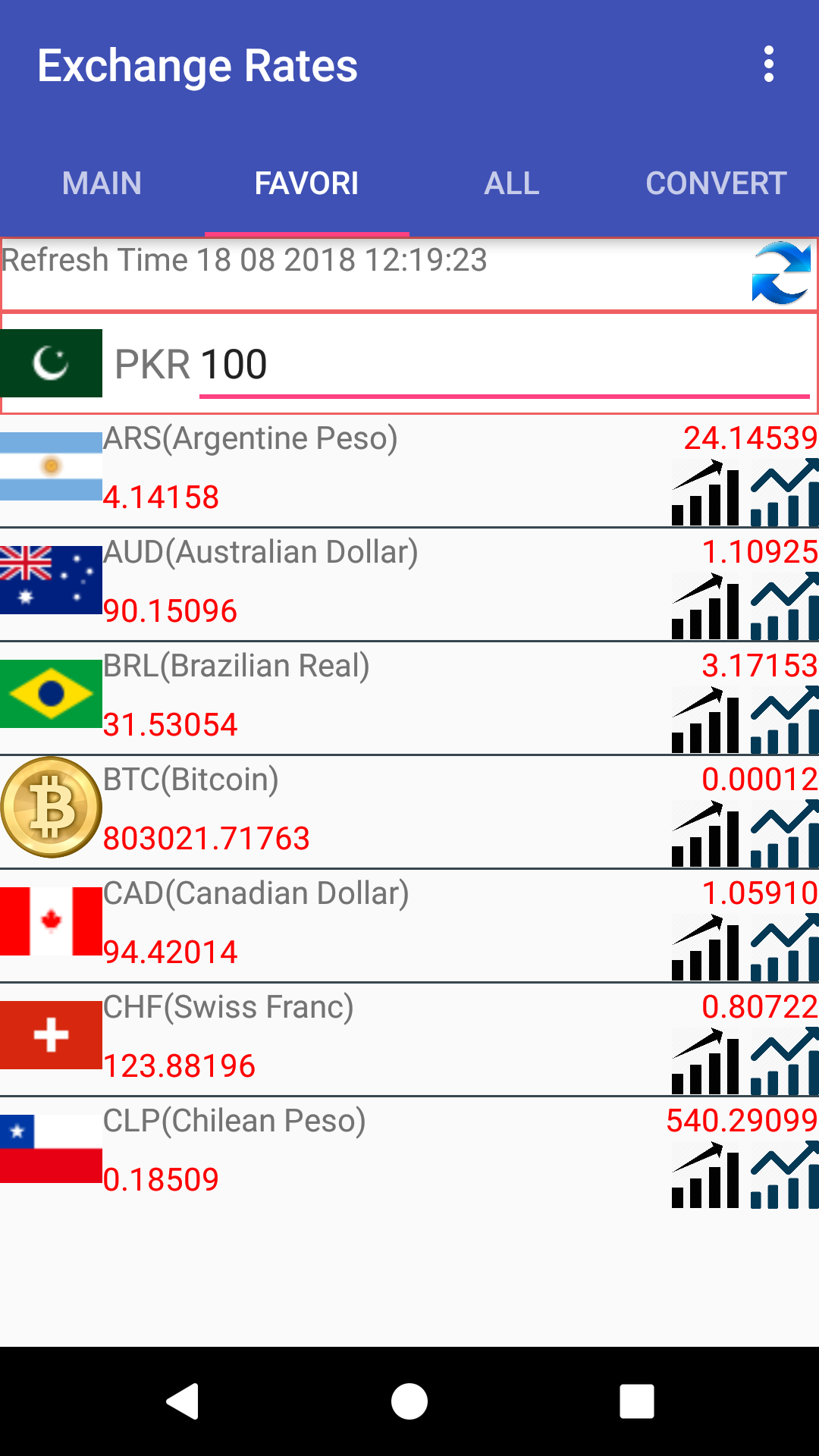Switch to the CONVERT tab
The width and height of the screenshot is (819, 1456).
(x=716, y=184)
